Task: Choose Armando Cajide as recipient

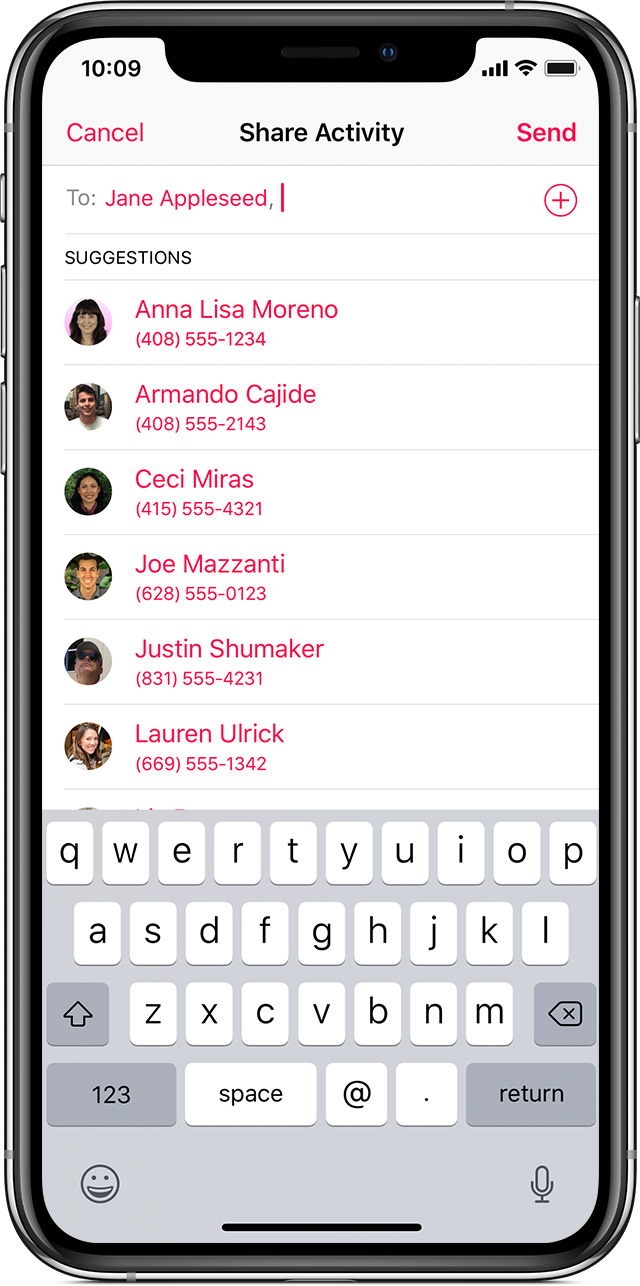Action: (320, 408)
